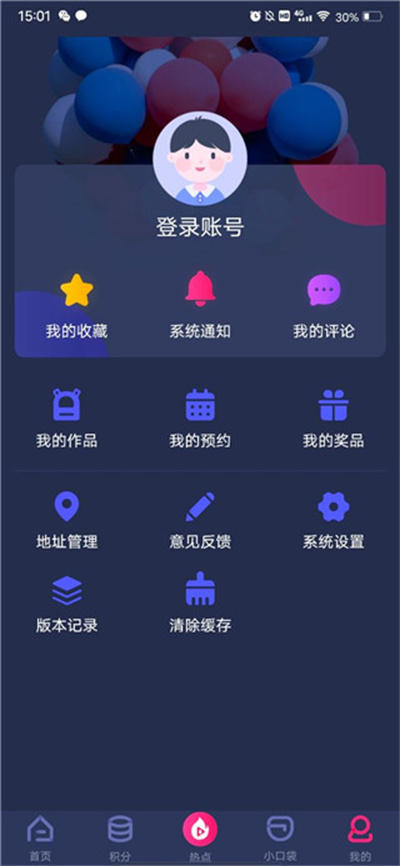Tap the profile avatar to log in
The image size is (400, 866).
pos(200,159)
